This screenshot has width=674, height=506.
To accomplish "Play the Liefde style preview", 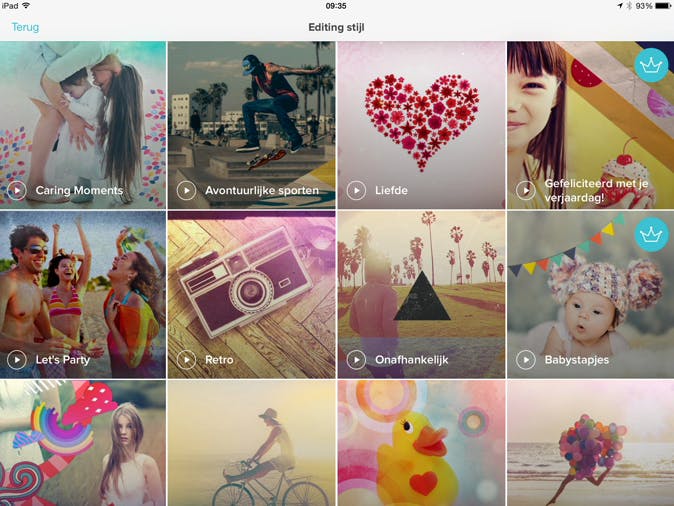I will coord(356,190).
